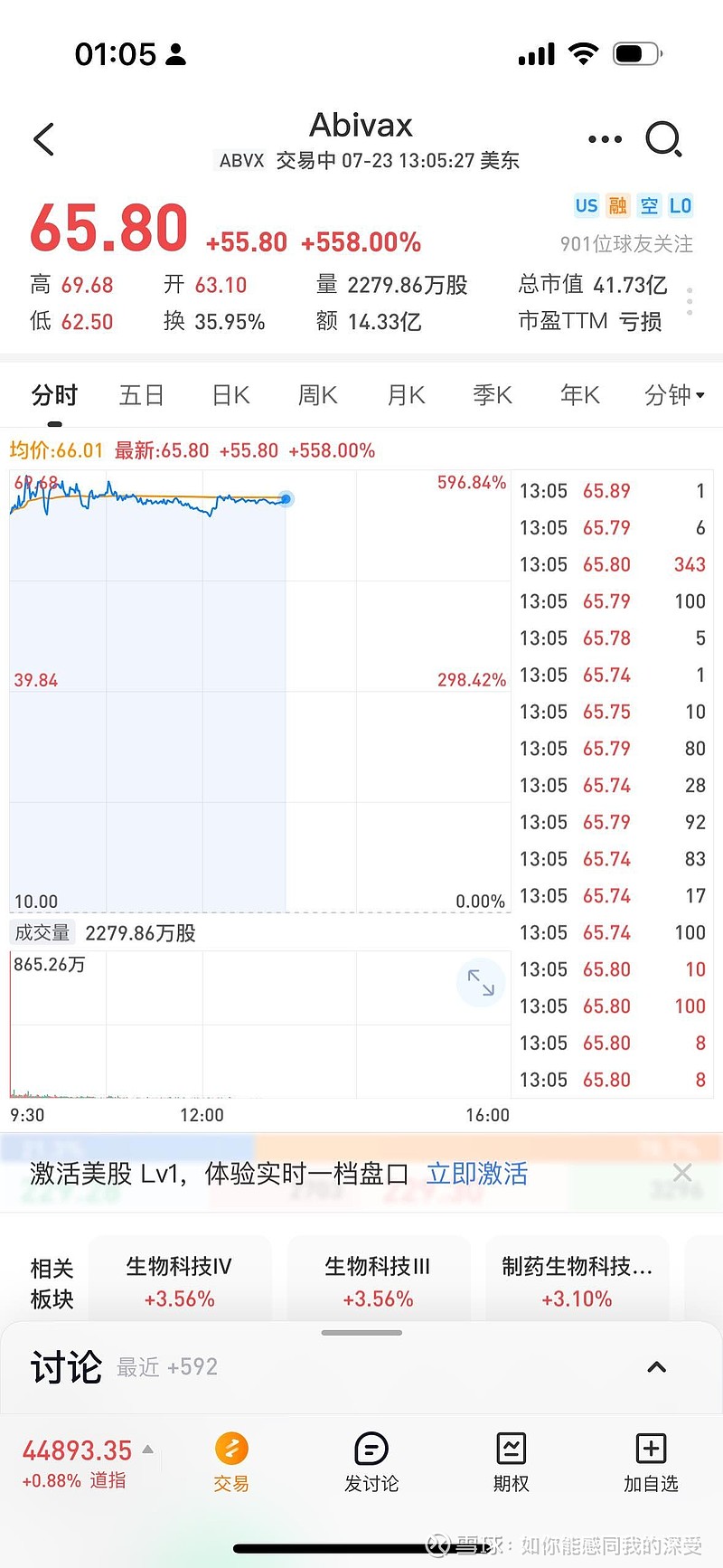
Task: Expand the chart to full screen
Action: tap(481, 982)
